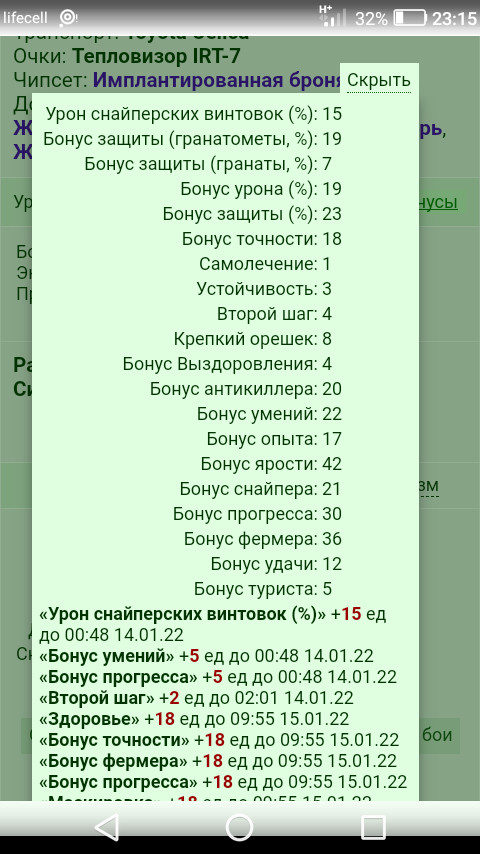This screenshot has width=480, height=854.
Task: Go back with the system back button
Action: [x=107, y=827]
